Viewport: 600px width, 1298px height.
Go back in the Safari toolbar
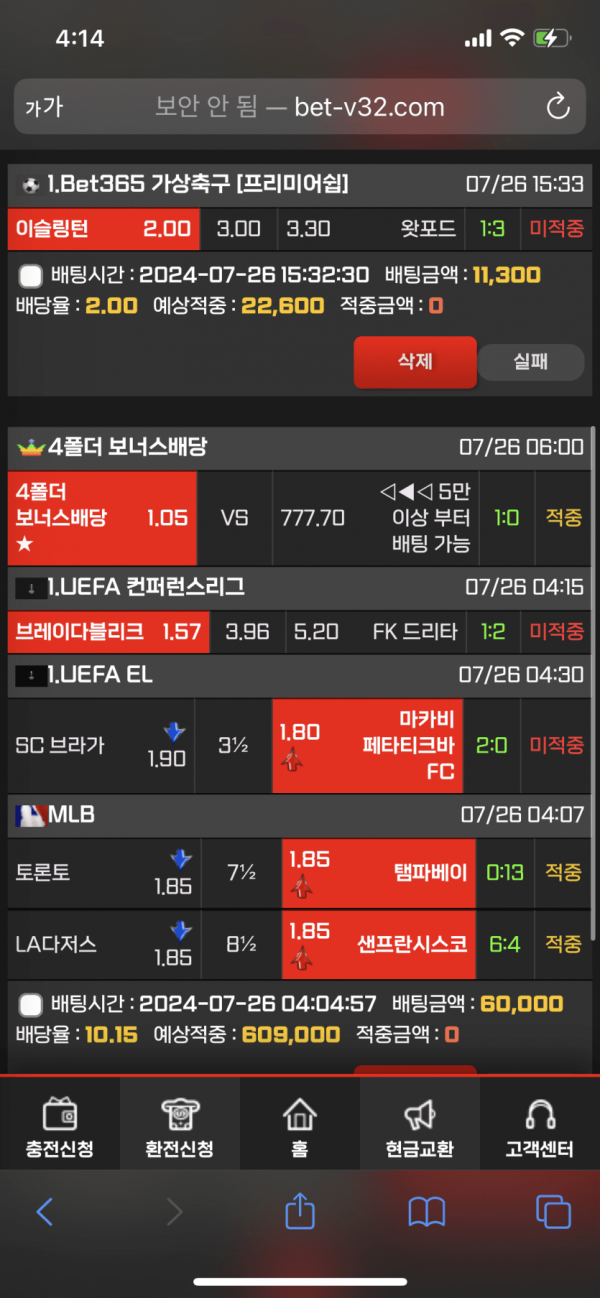(x=44, y=1212)
